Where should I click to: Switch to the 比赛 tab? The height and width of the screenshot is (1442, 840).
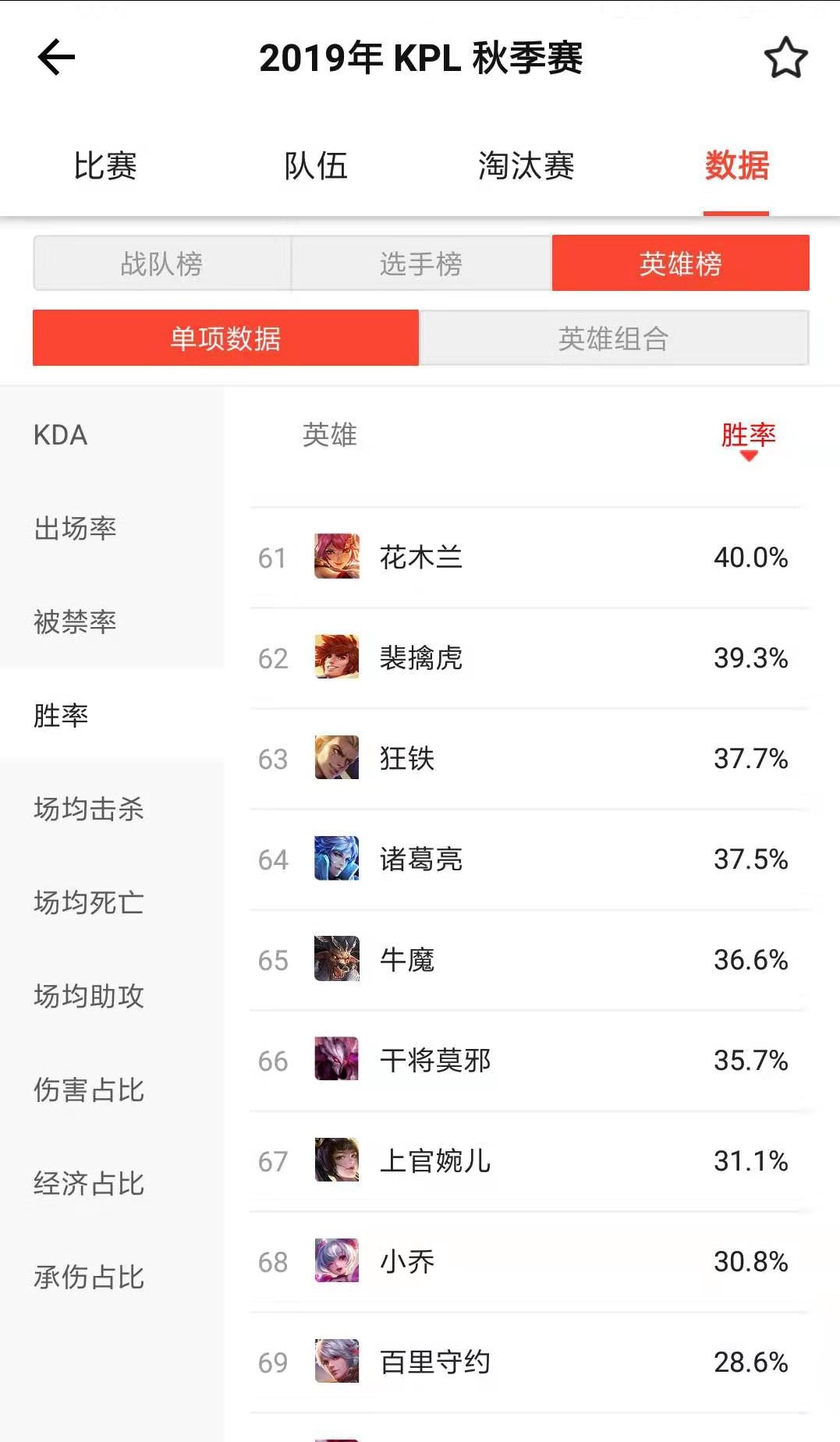tap(105, 166)
